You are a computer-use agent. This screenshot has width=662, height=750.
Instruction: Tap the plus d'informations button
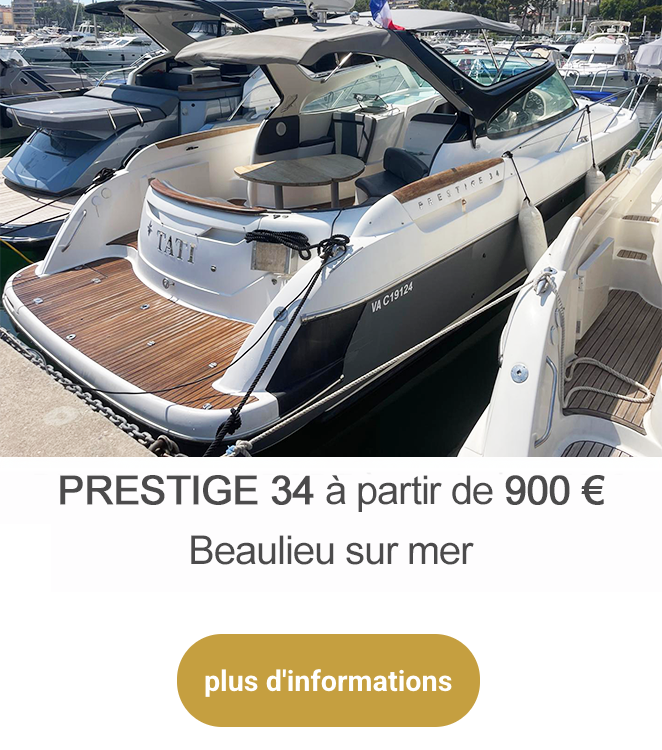(328, 681)
